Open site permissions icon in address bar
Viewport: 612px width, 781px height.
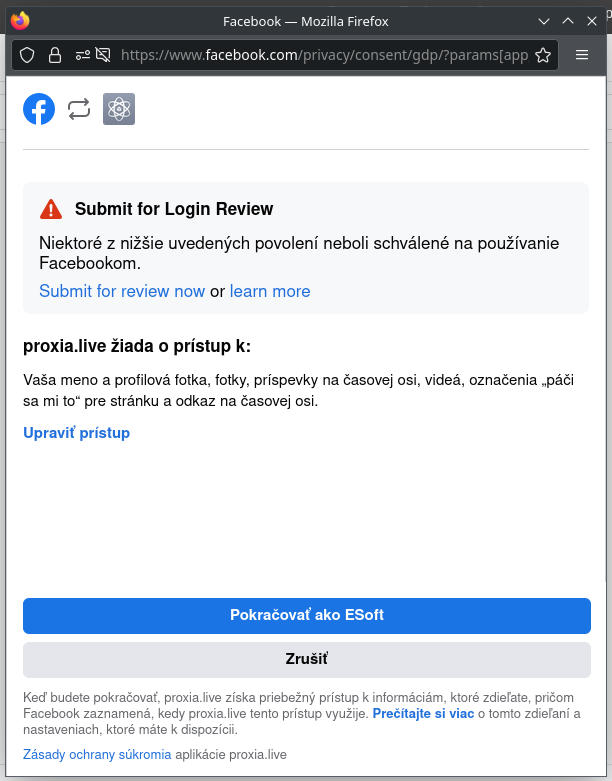coord(83,55)
